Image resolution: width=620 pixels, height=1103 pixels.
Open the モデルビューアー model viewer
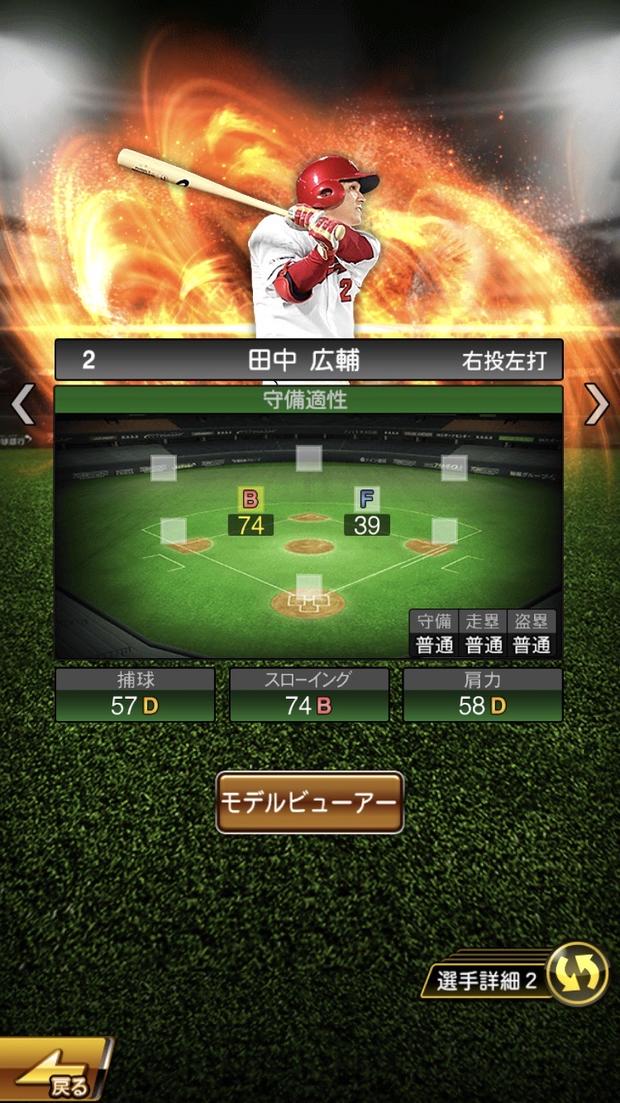[x=310, y=802]
